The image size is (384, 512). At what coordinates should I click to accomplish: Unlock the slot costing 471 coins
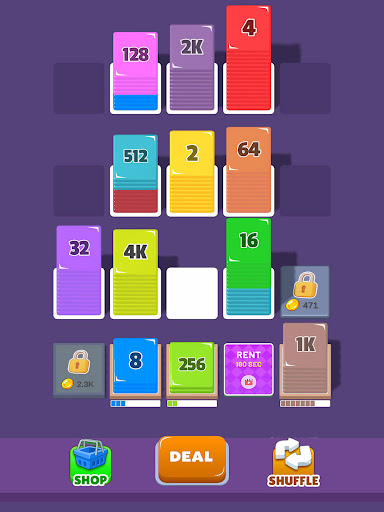point(305,291)
